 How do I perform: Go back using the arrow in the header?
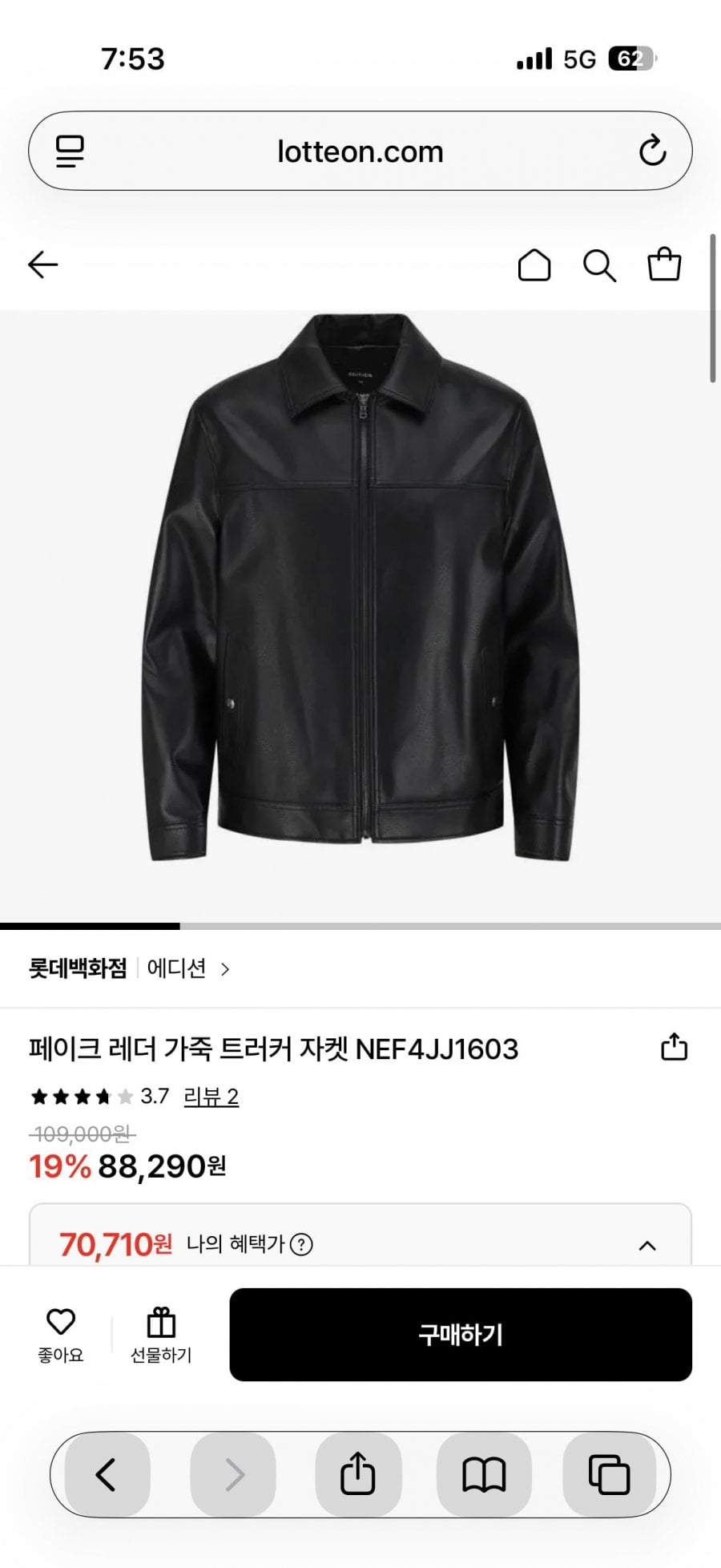pyautogui.click(x=43, y=265)
